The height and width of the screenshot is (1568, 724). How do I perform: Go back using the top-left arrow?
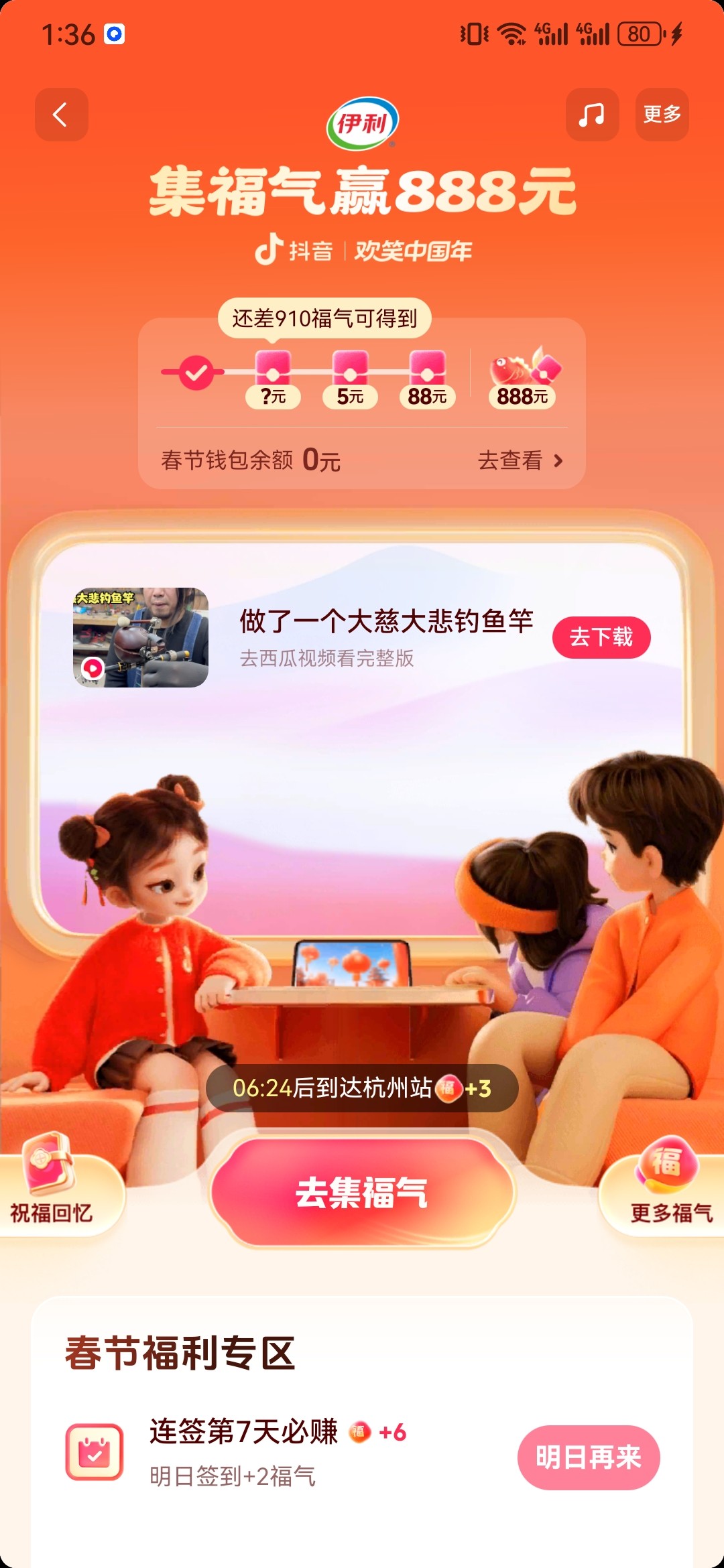point(61,115)
